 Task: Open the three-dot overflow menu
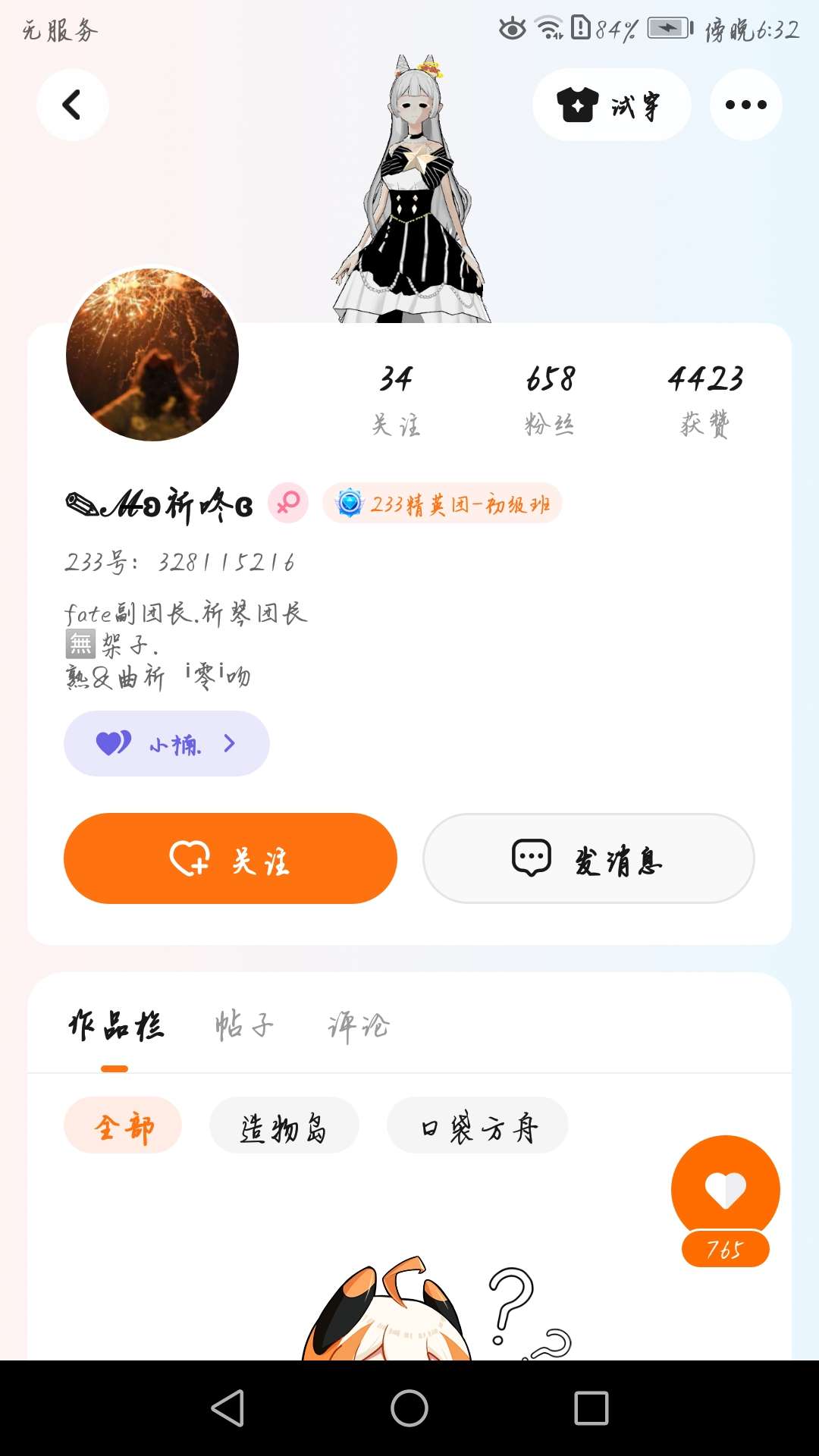(x=745, y=105)
